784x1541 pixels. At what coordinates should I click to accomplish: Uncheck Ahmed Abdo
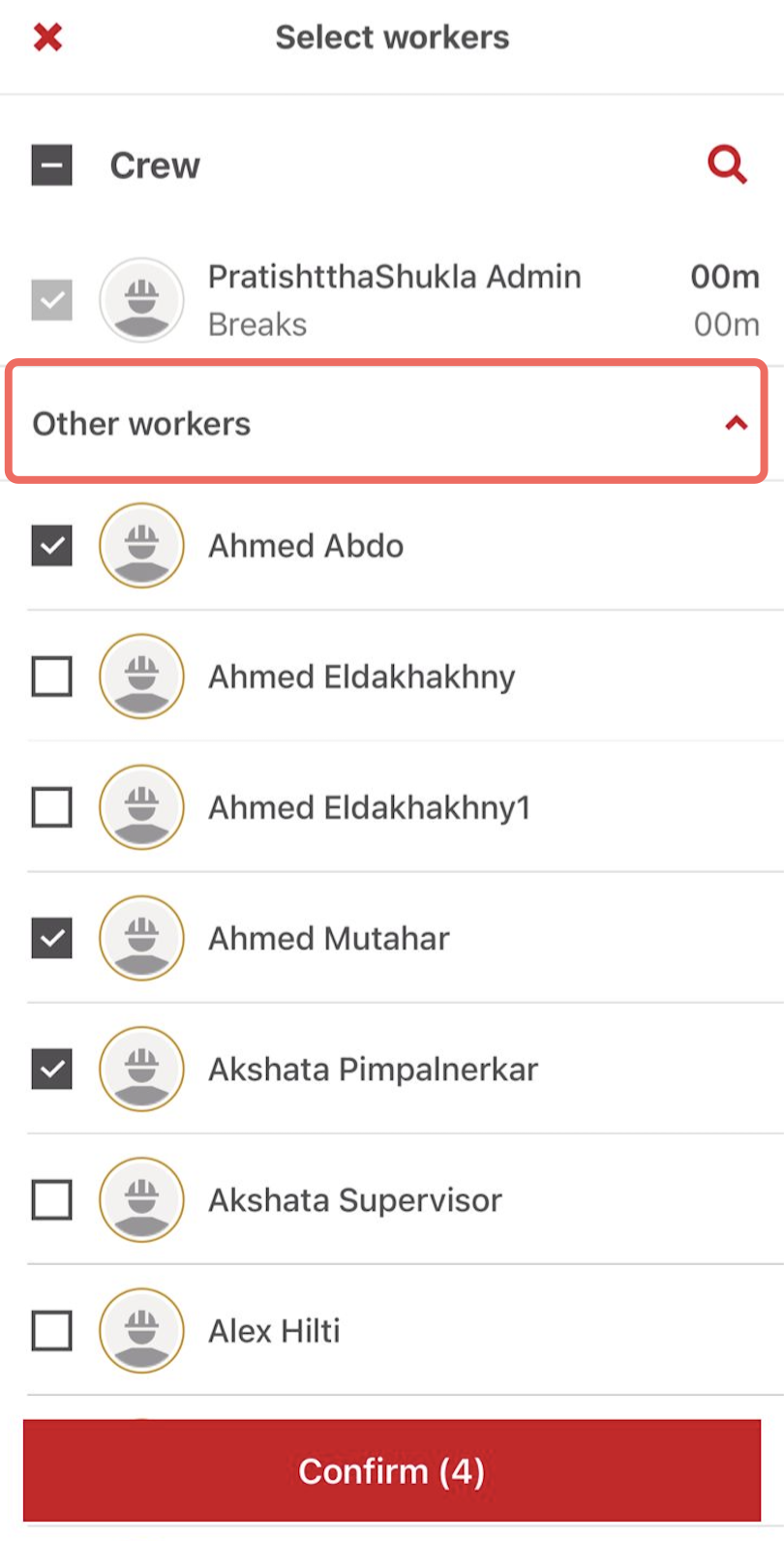[x=52, y=546]
